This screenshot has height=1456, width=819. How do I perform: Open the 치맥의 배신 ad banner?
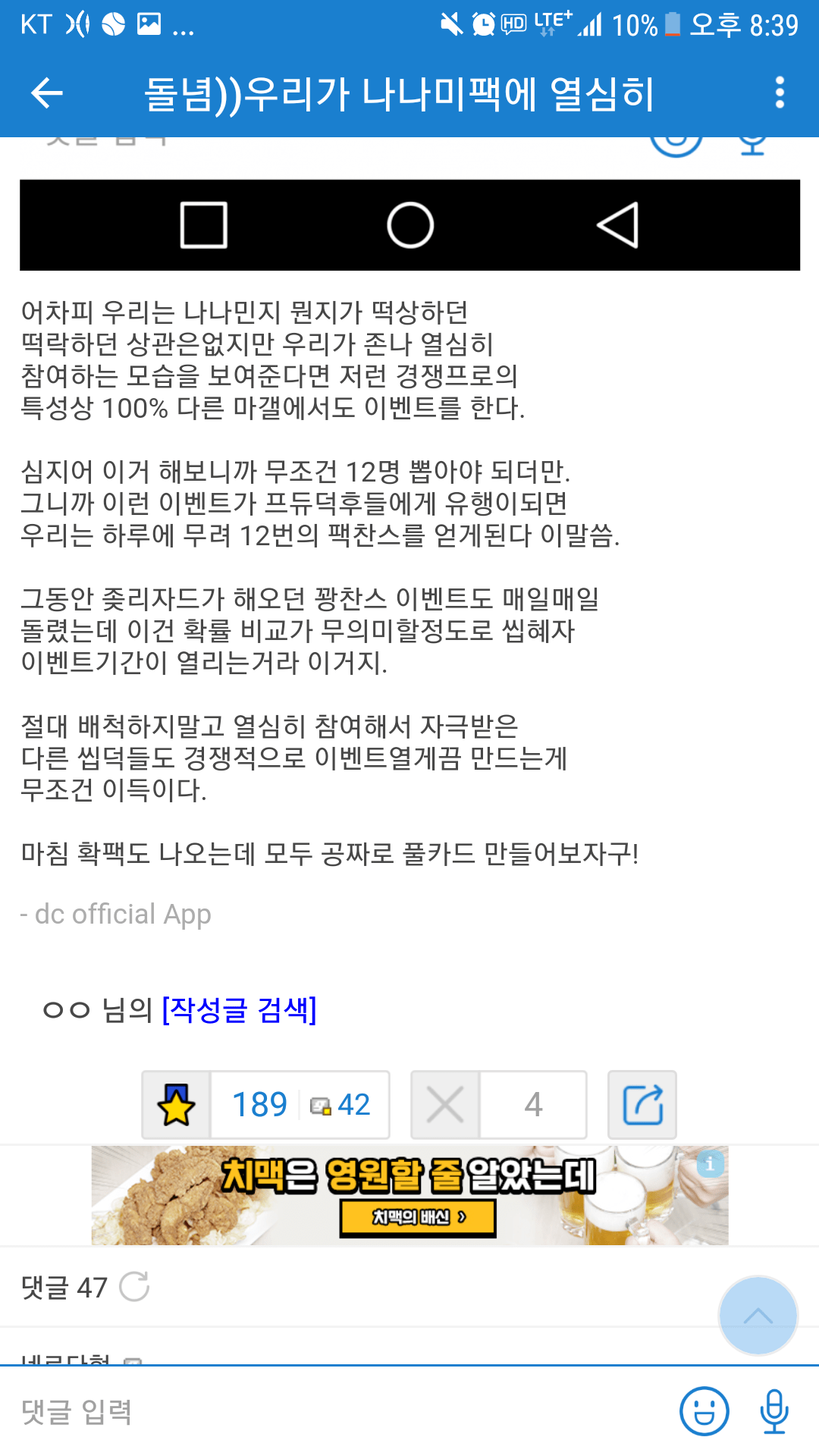[409, 1195]
